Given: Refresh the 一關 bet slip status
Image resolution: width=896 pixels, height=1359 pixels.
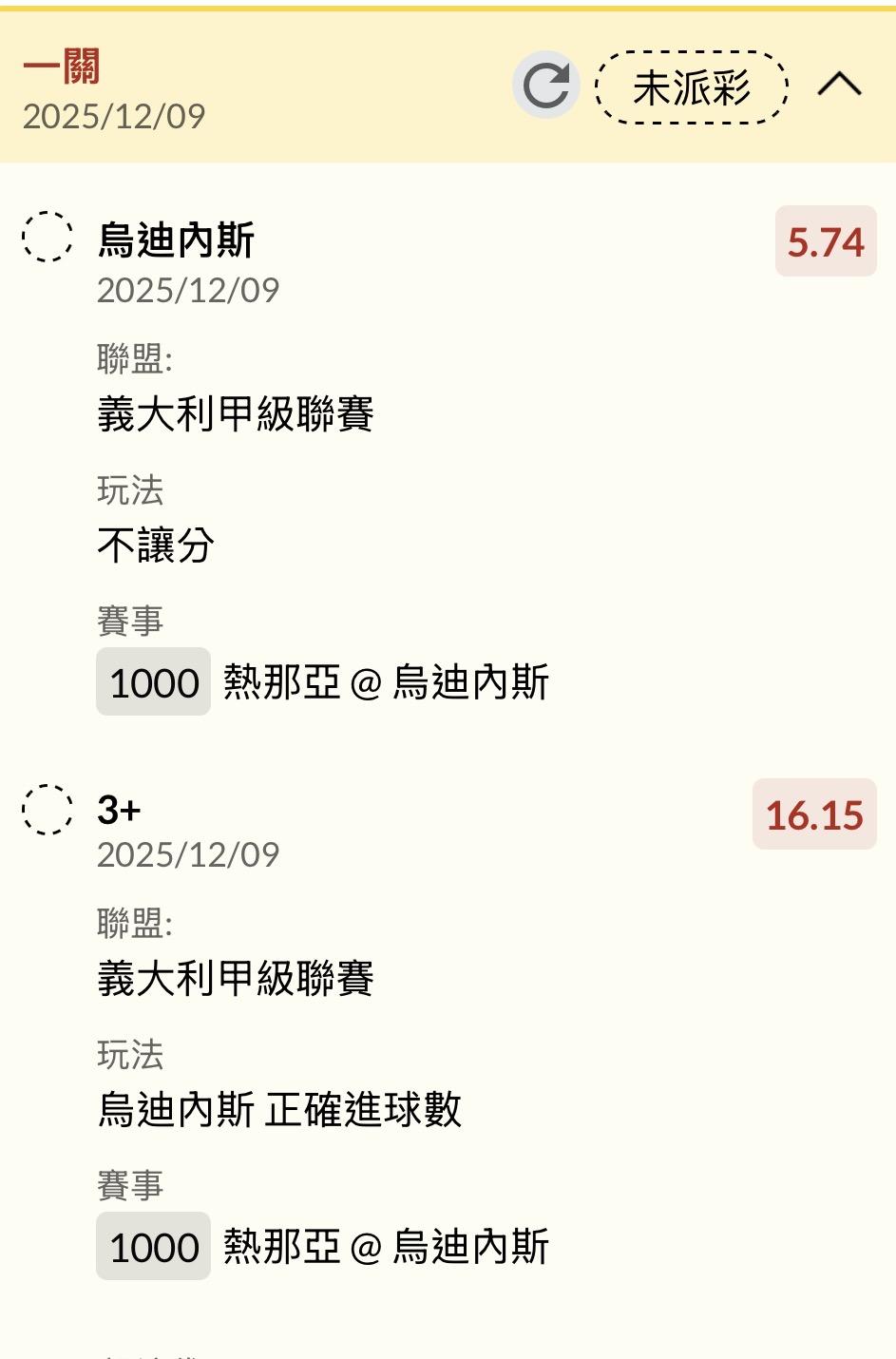Looking at the screenshot, I should [x=546, y=86].
